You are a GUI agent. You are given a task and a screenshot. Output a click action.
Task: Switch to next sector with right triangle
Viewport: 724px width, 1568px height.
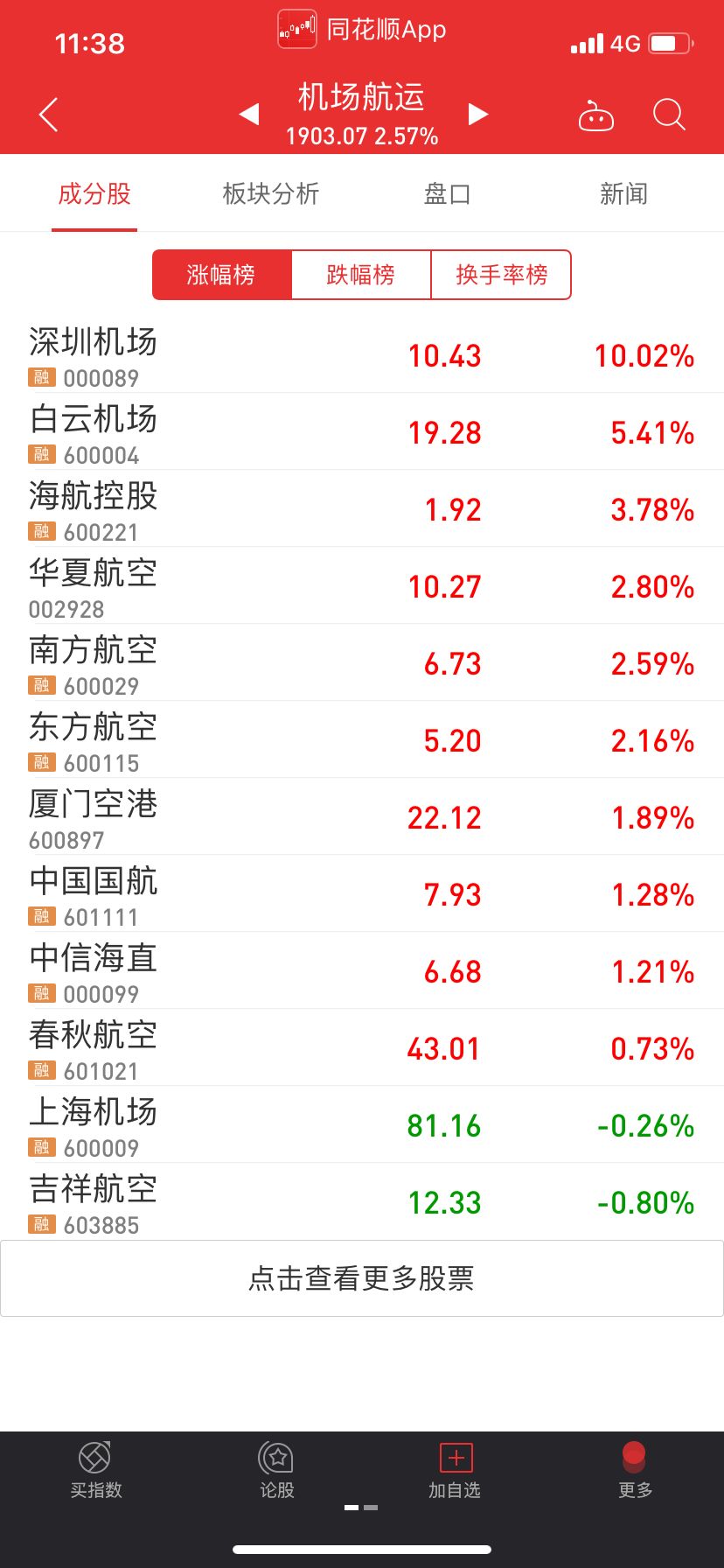[x=477, y=114]
